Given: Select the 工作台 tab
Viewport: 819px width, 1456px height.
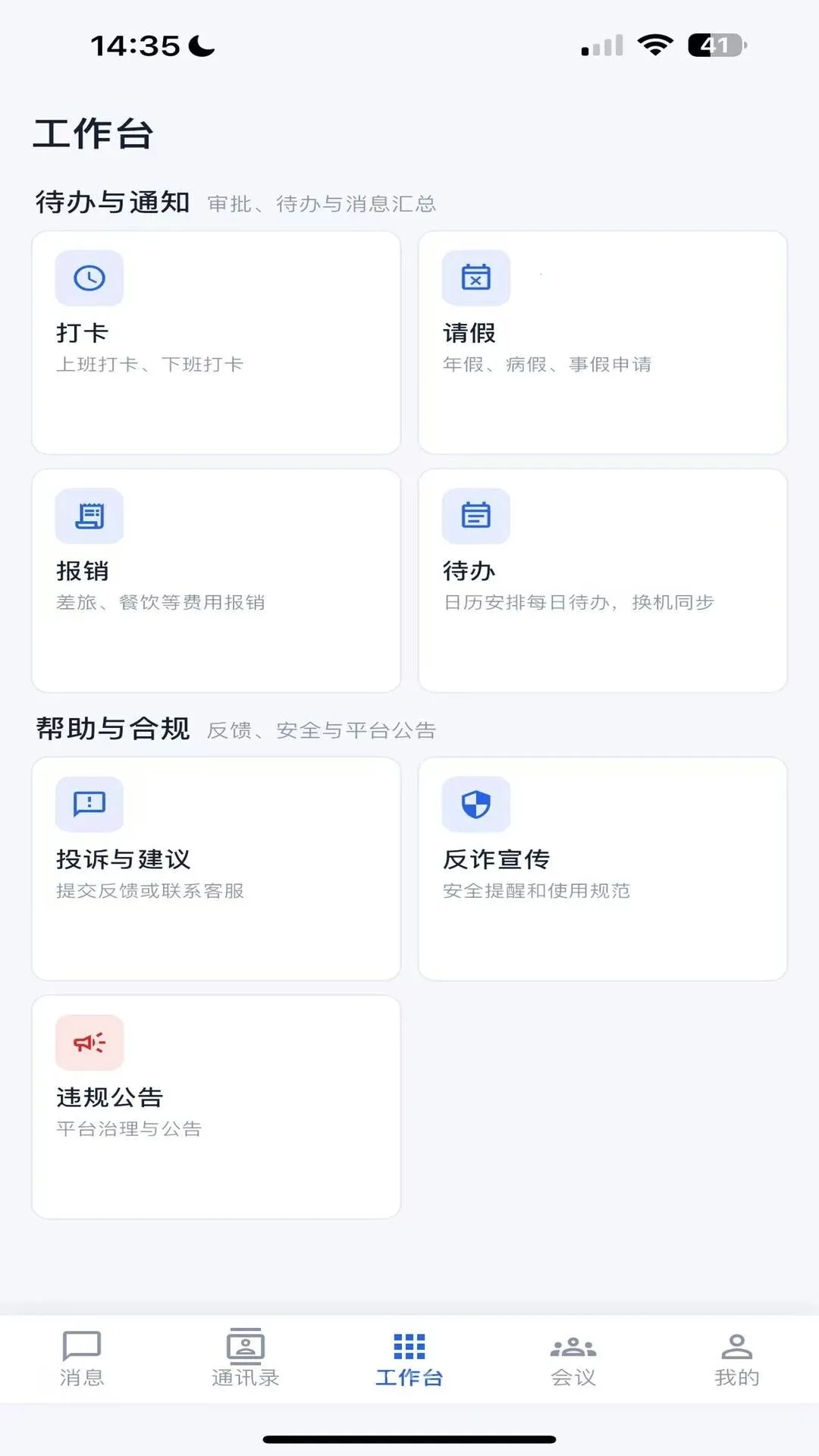Looking at the screenshot, I should tap(409, 1359).
